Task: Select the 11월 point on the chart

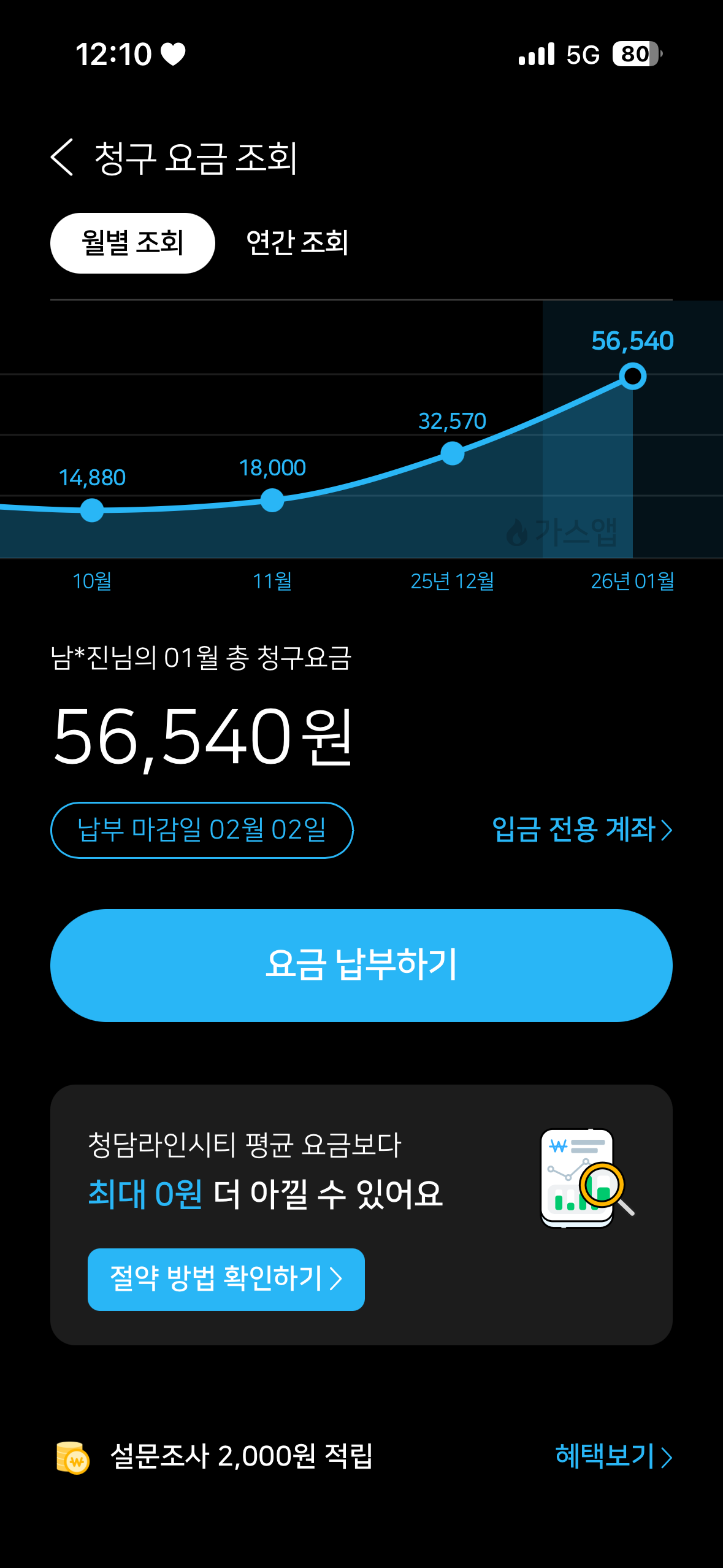Action: tap(272, 500)
